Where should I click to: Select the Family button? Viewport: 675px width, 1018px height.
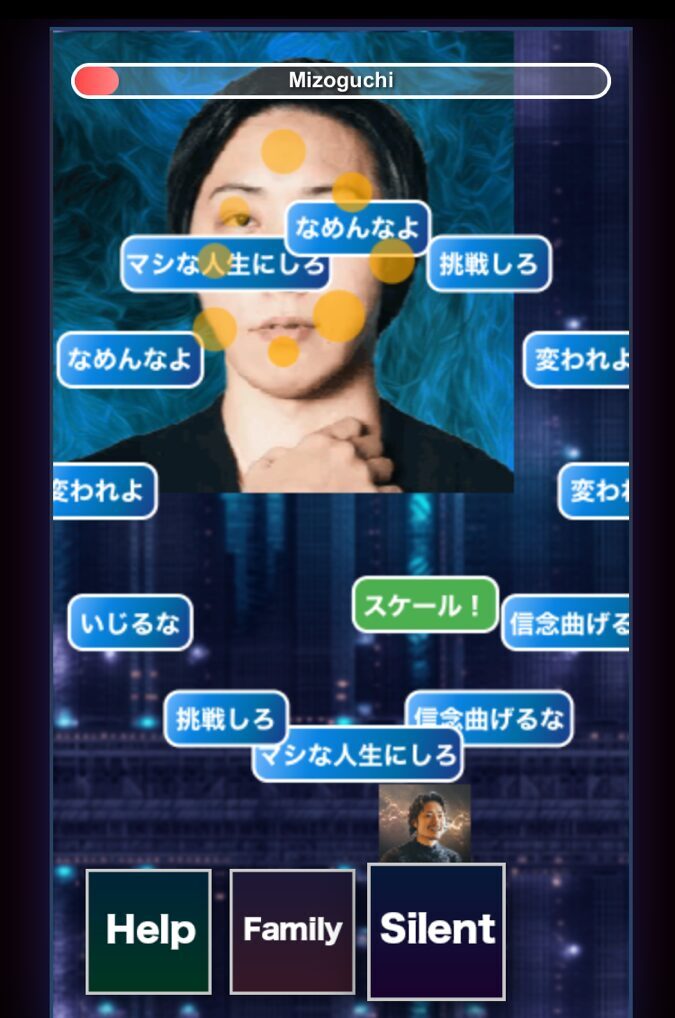(292, 931)
